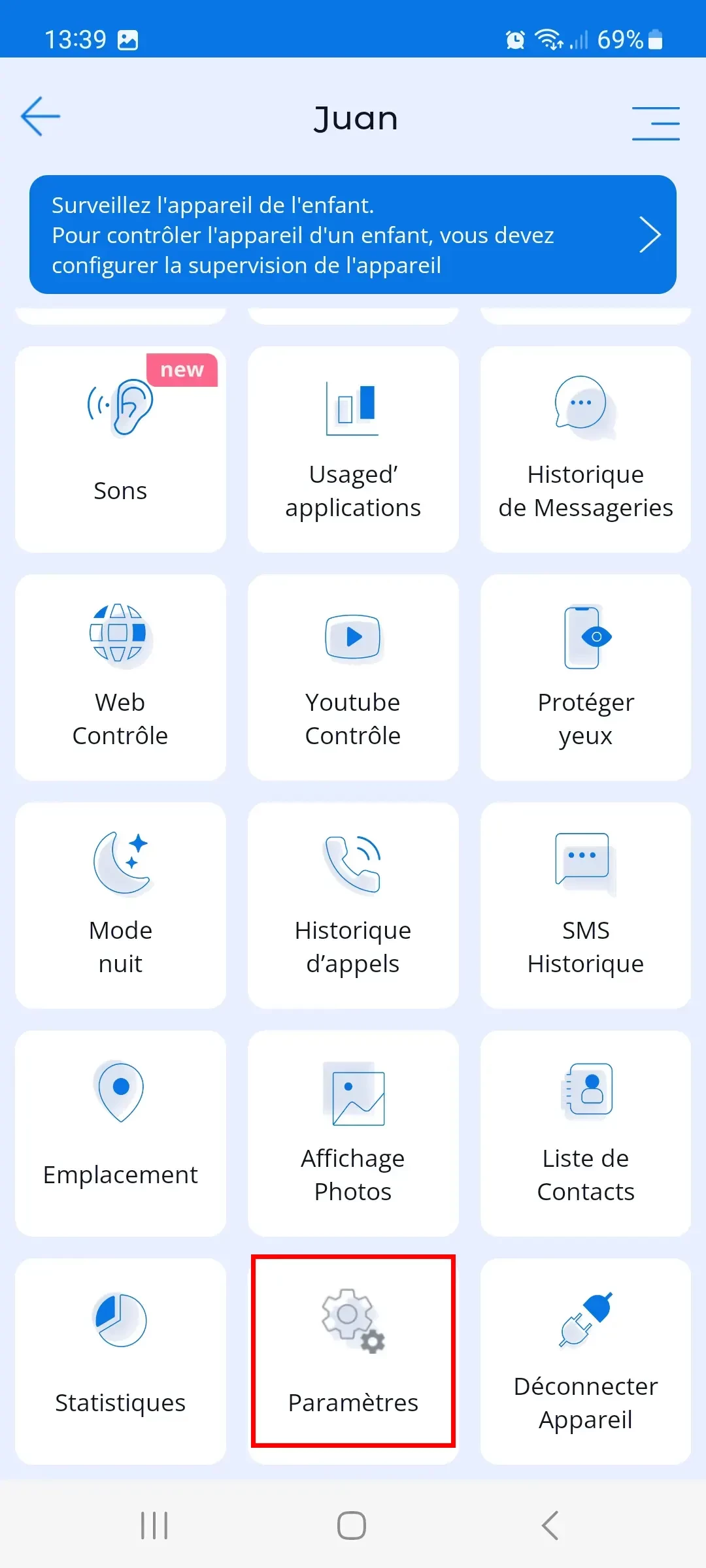Open the Sons feature
The width and height of the screenshot is (706, 1568).
120,449
